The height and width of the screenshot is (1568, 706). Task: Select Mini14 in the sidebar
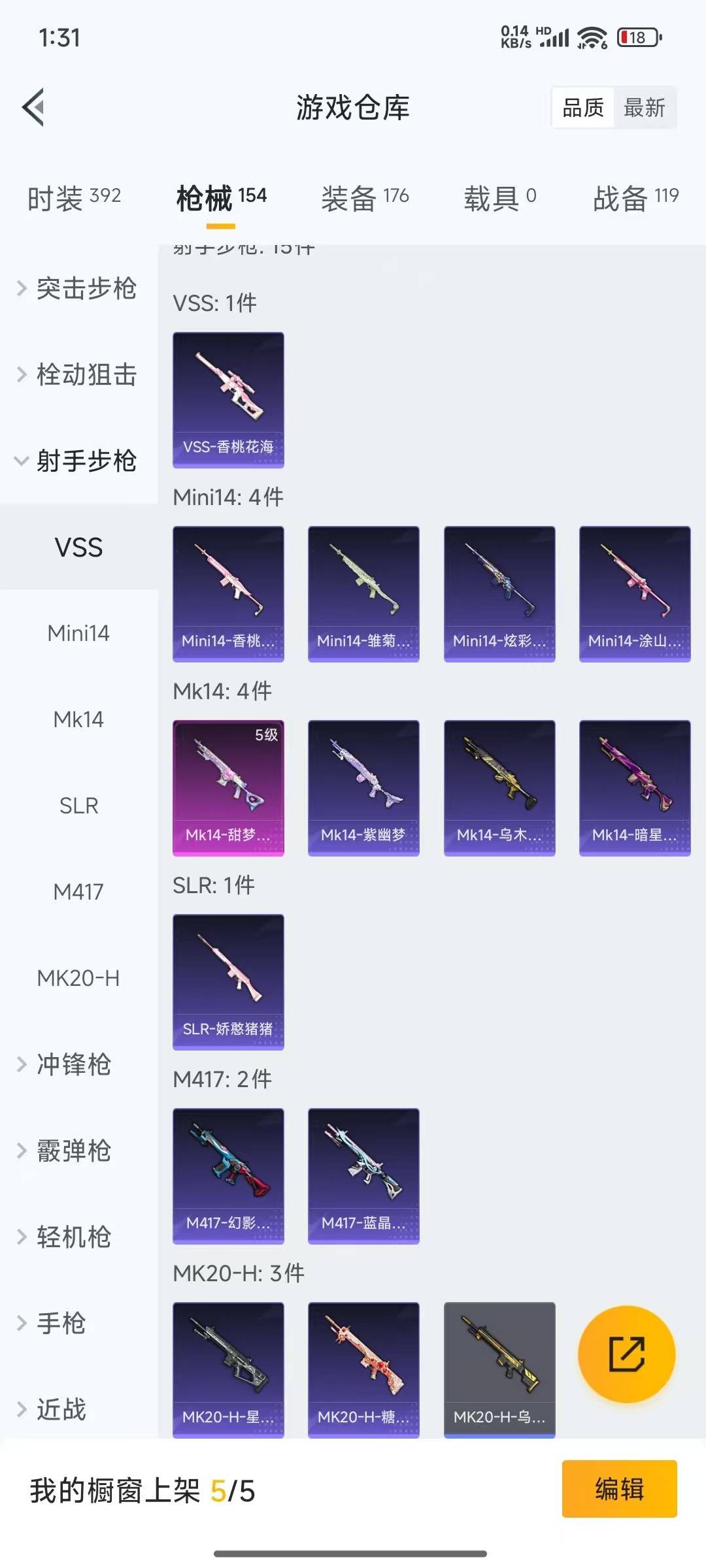pyautogui.click(x=78, y=633)
